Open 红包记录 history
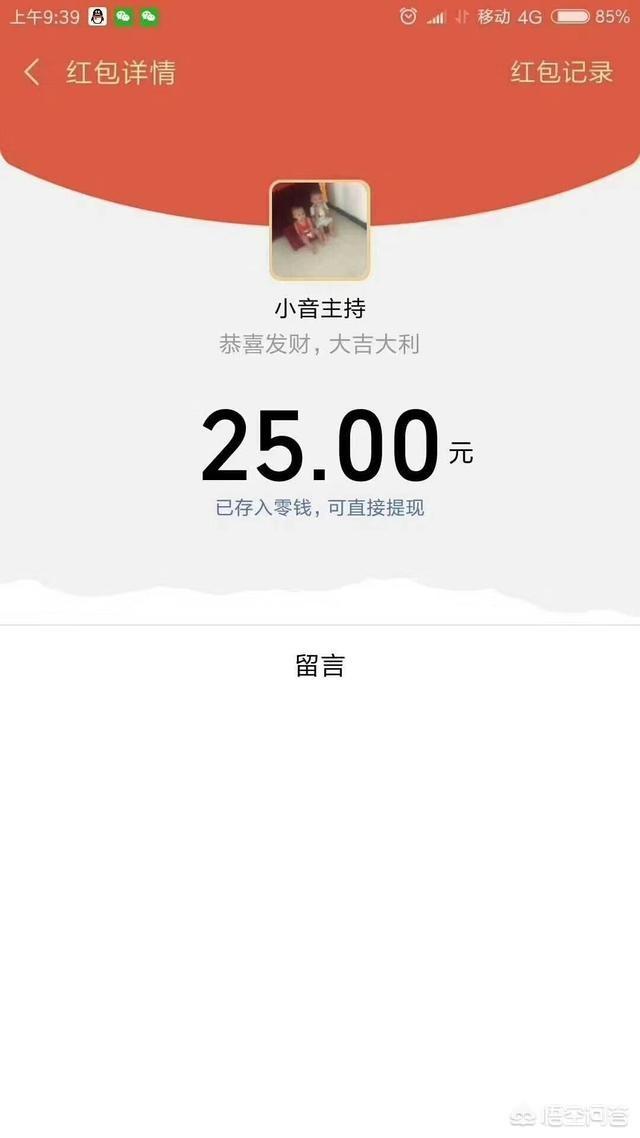Viewport: 640px width, 1138px height. [561, 72]
